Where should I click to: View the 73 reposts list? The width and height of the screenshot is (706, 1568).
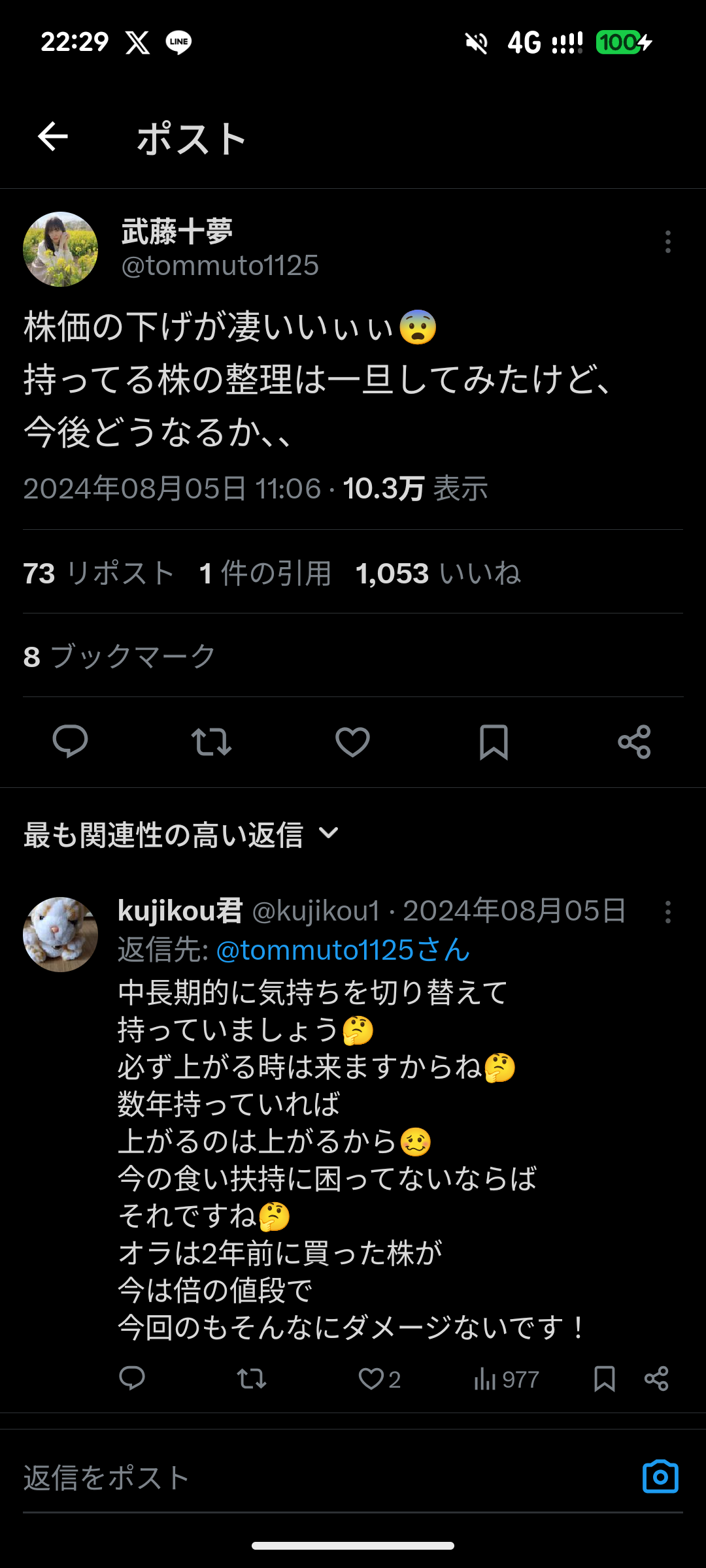click(x=98, y=573)
